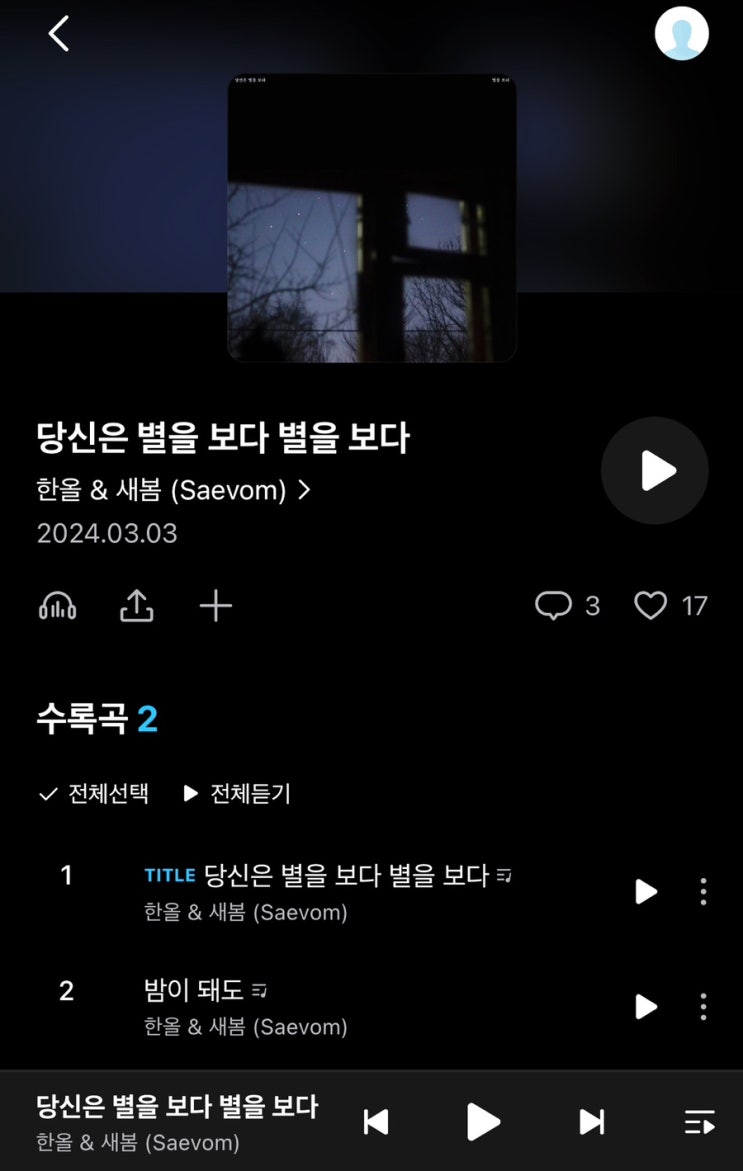Open track 1 당신은 별을 보다 별을 보다
This screenshot has width=743, height=1171.
coord(345,876)
